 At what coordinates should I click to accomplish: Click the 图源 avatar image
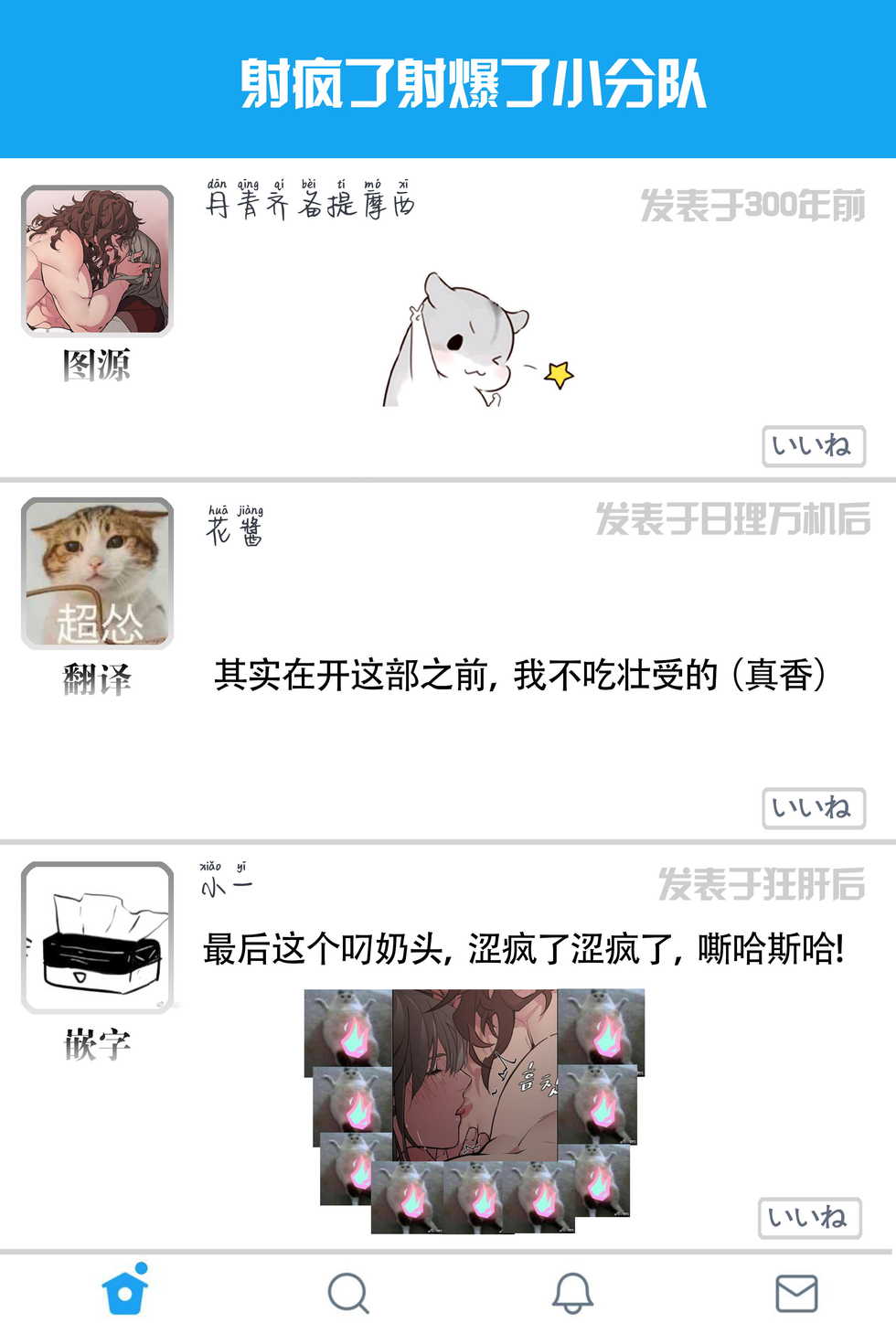point(98,258)
